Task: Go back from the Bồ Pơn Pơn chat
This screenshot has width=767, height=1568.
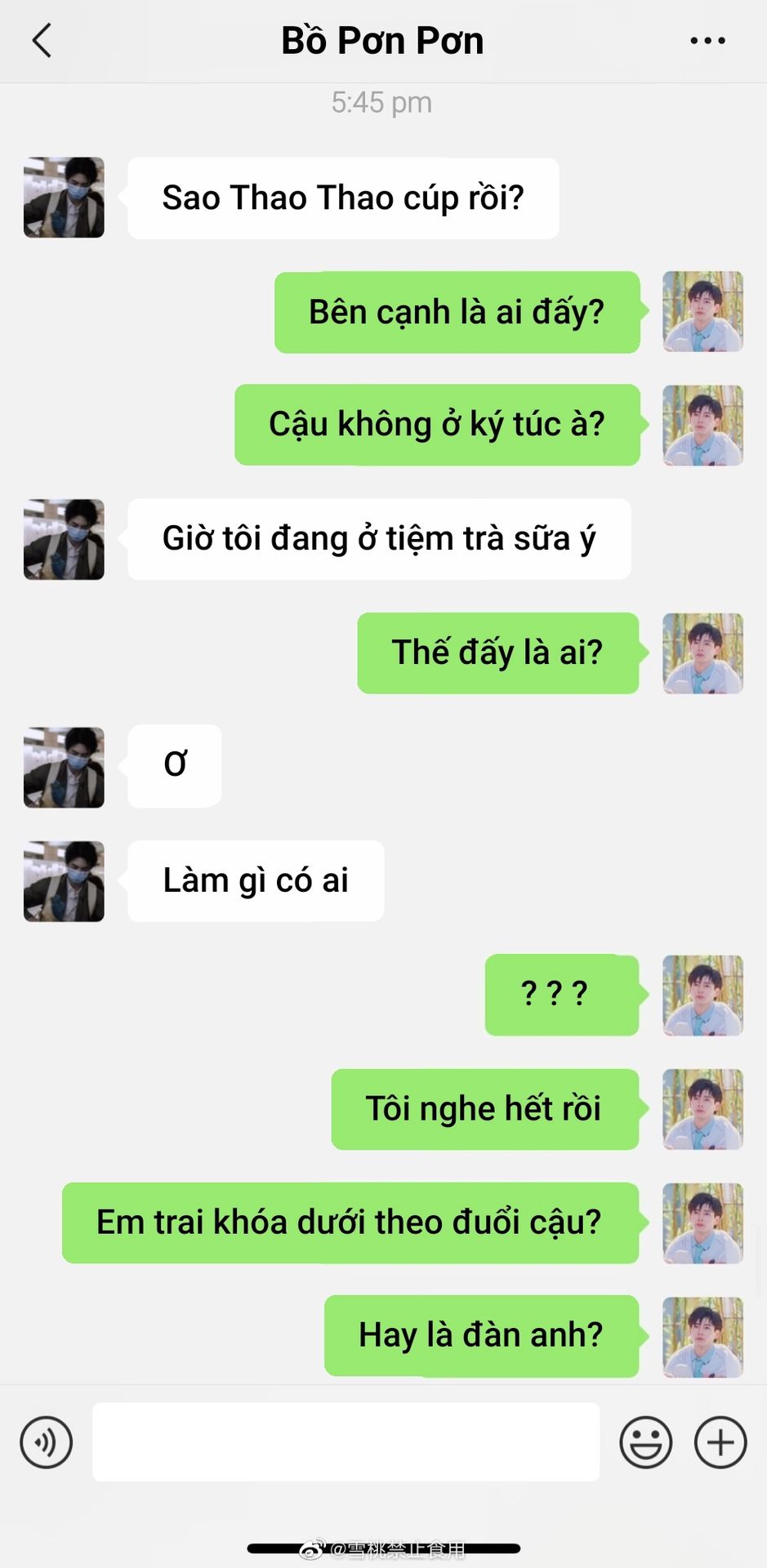Action: tap(42, 40)
